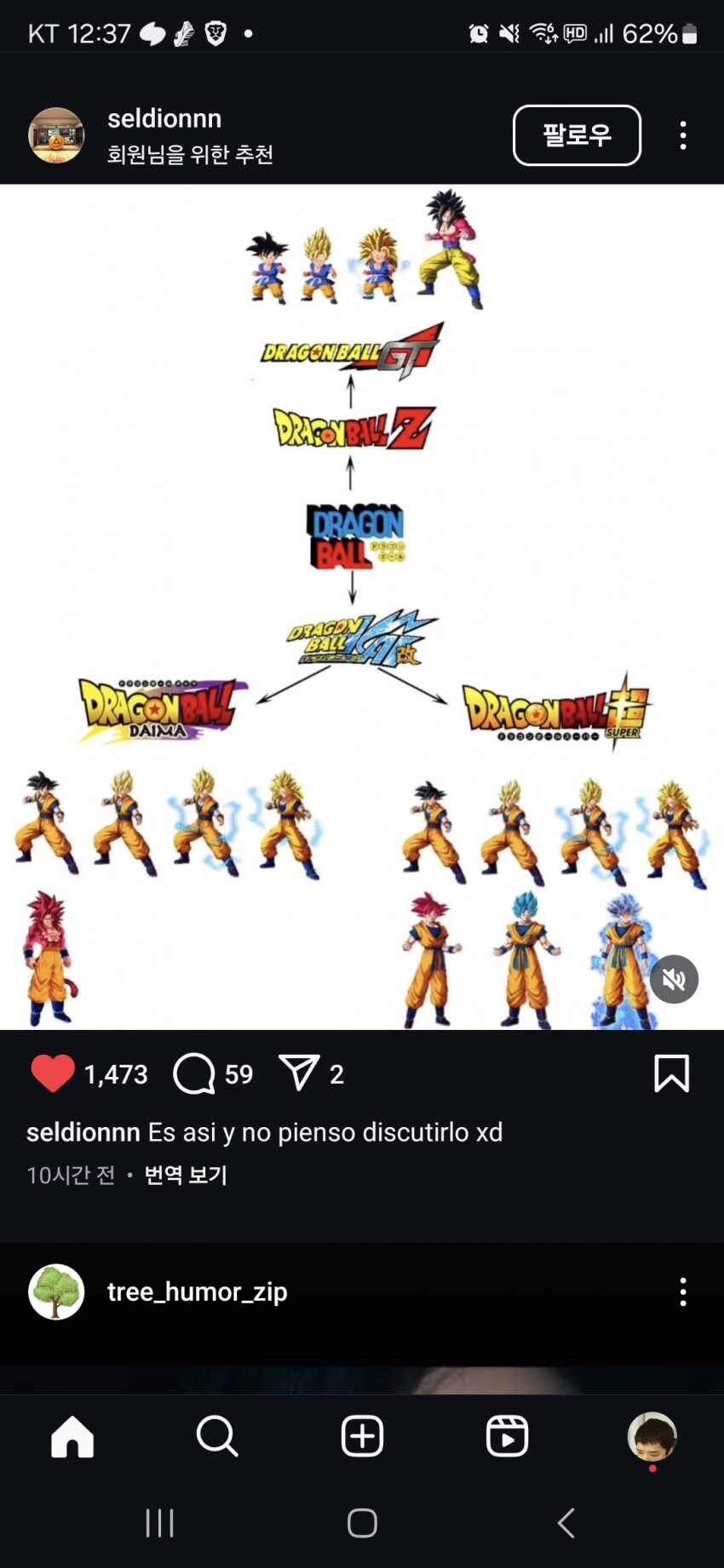Image resolution: width=724 pixels, height=1568 pixels.
Task: Switch to the Search tab
Action: click(217, 1437)
